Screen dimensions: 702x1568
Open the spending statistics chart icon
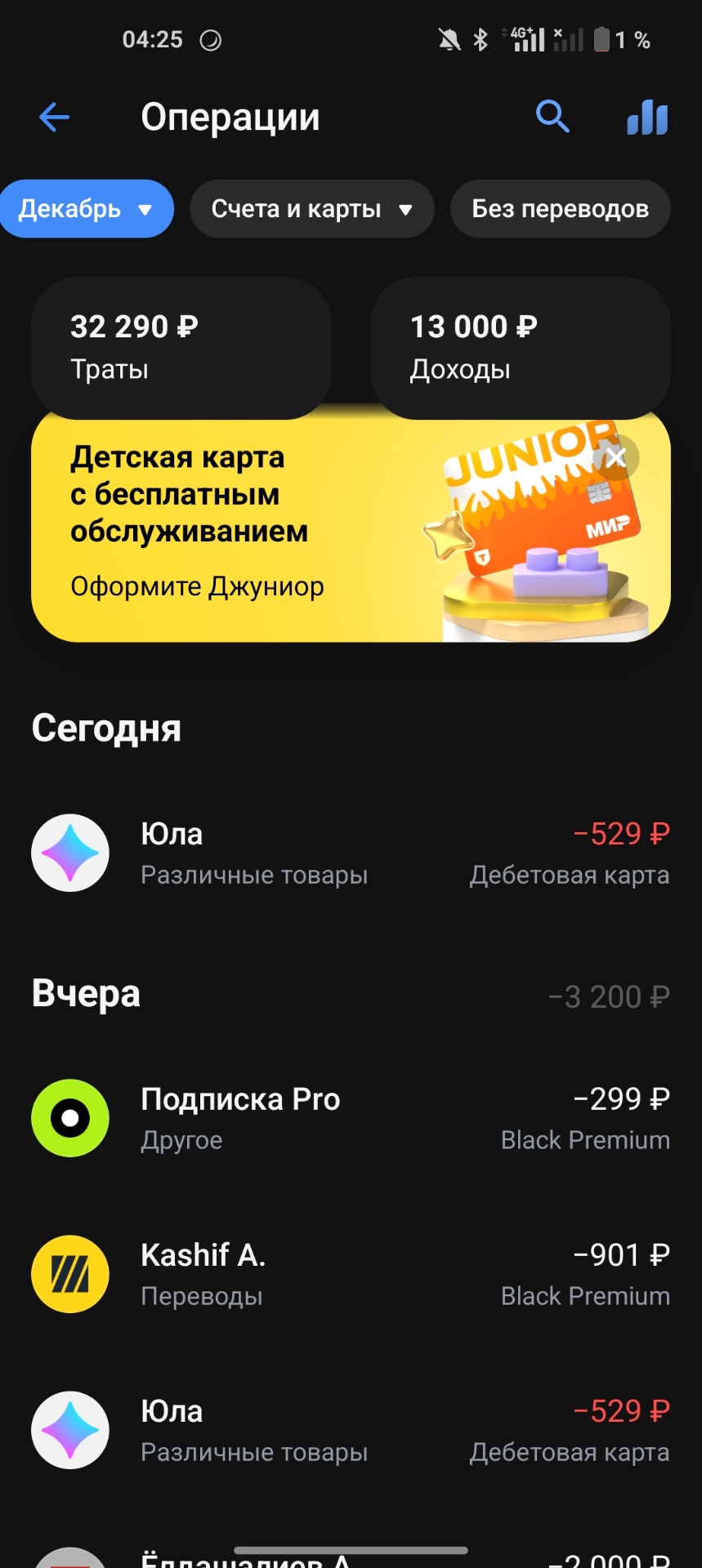(x=647, y=118)
